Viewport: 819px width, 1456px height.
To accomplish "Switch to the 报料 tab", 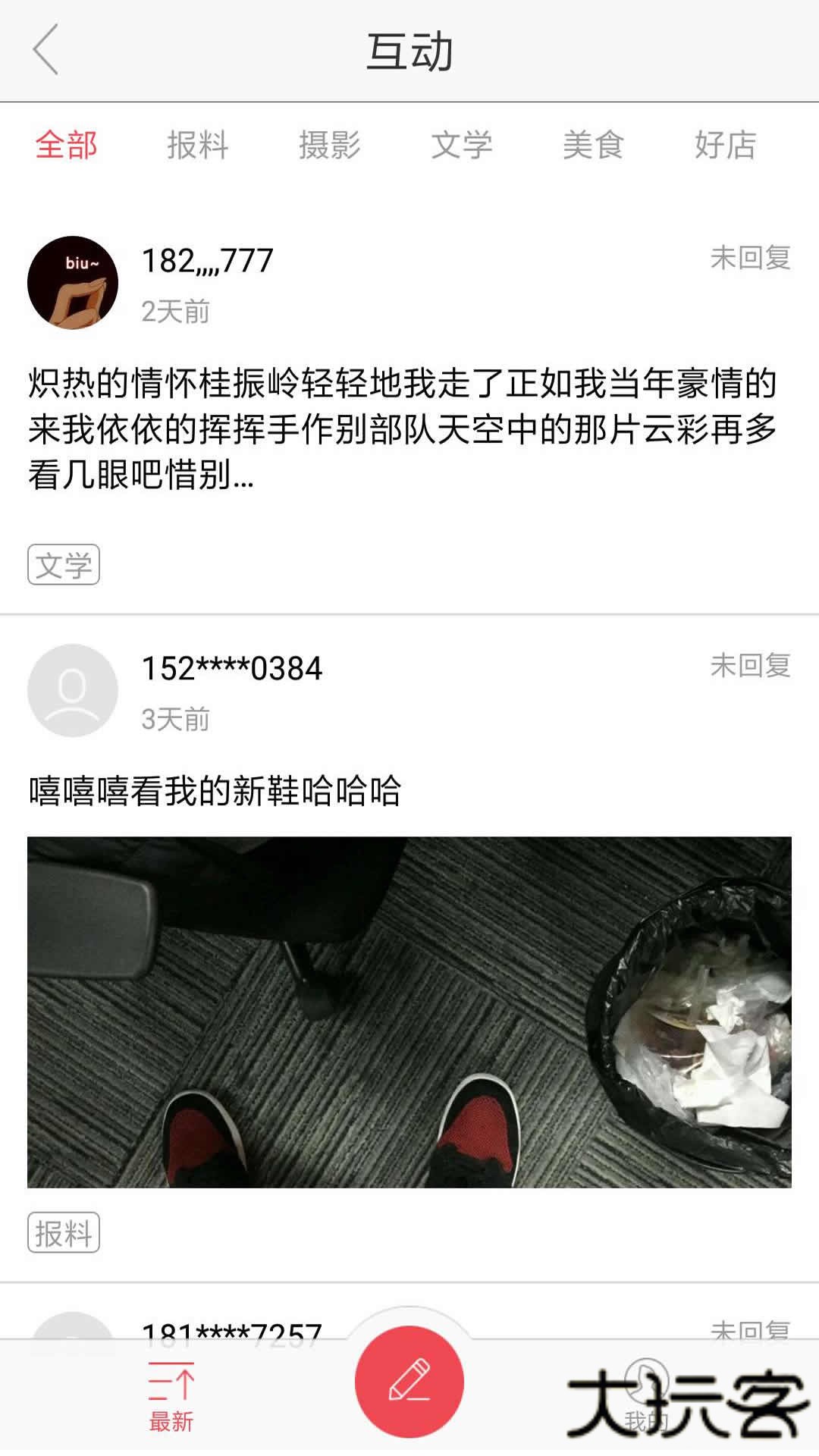I will [198, 145].
